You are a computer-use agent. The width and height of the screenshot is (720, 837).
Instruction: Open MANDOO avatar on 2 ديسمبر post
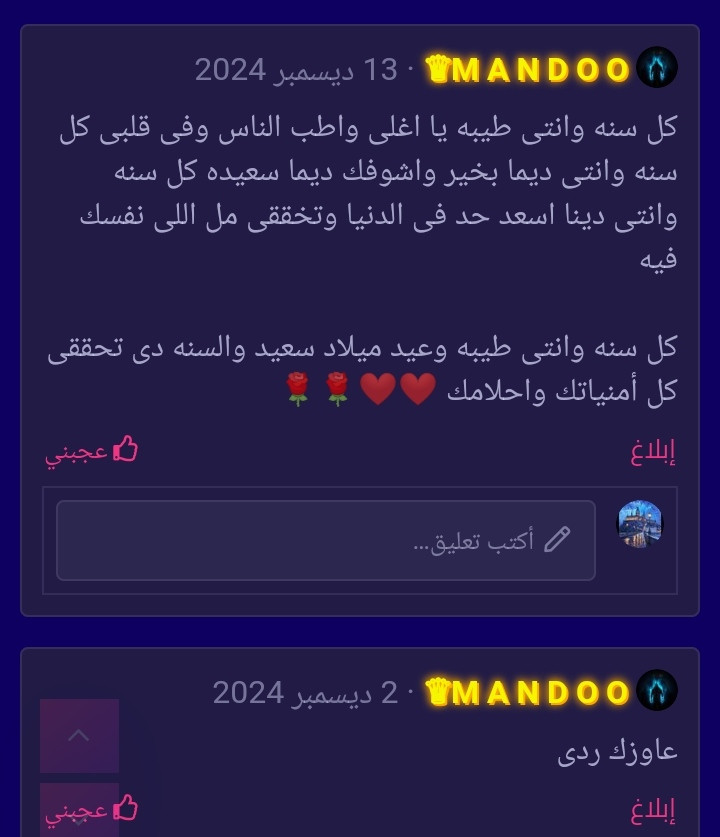click(657, 691)
